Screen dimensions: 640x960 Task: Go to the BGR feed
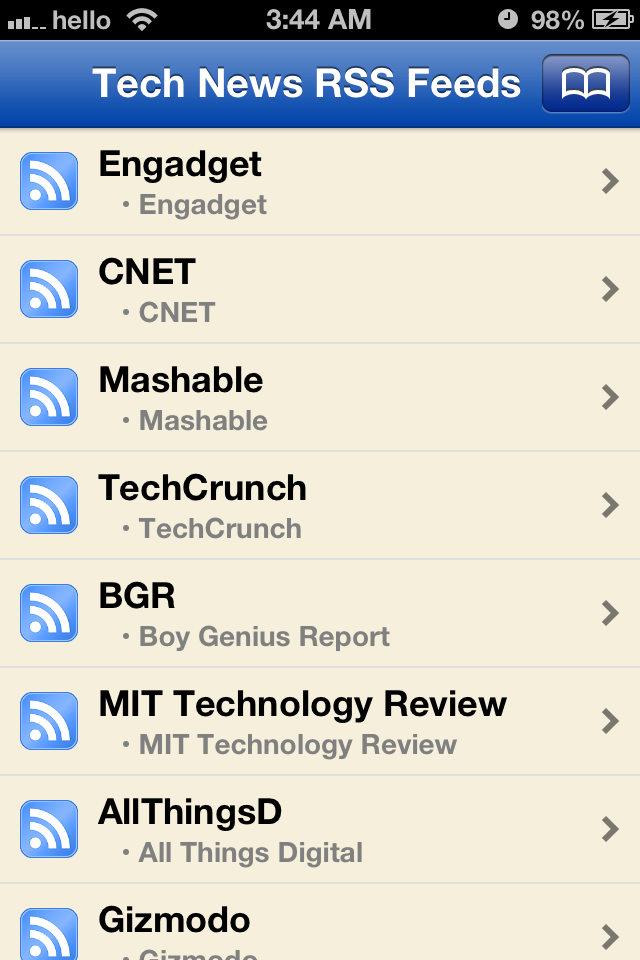pyautogui.click(x=320, y=614)
